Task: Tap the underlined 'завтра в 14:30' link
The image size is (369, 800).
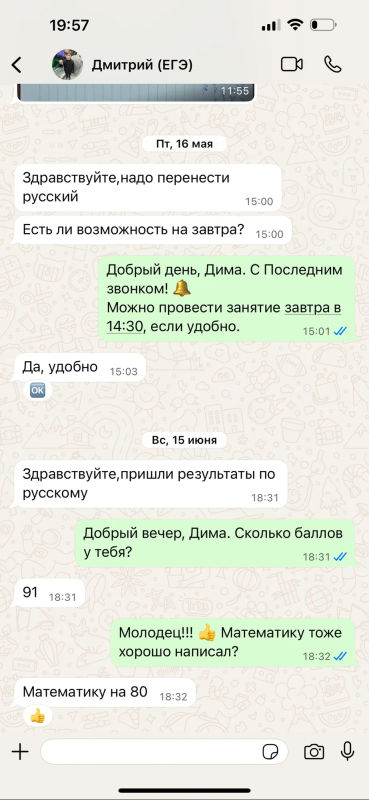Action: click(224, 317)
